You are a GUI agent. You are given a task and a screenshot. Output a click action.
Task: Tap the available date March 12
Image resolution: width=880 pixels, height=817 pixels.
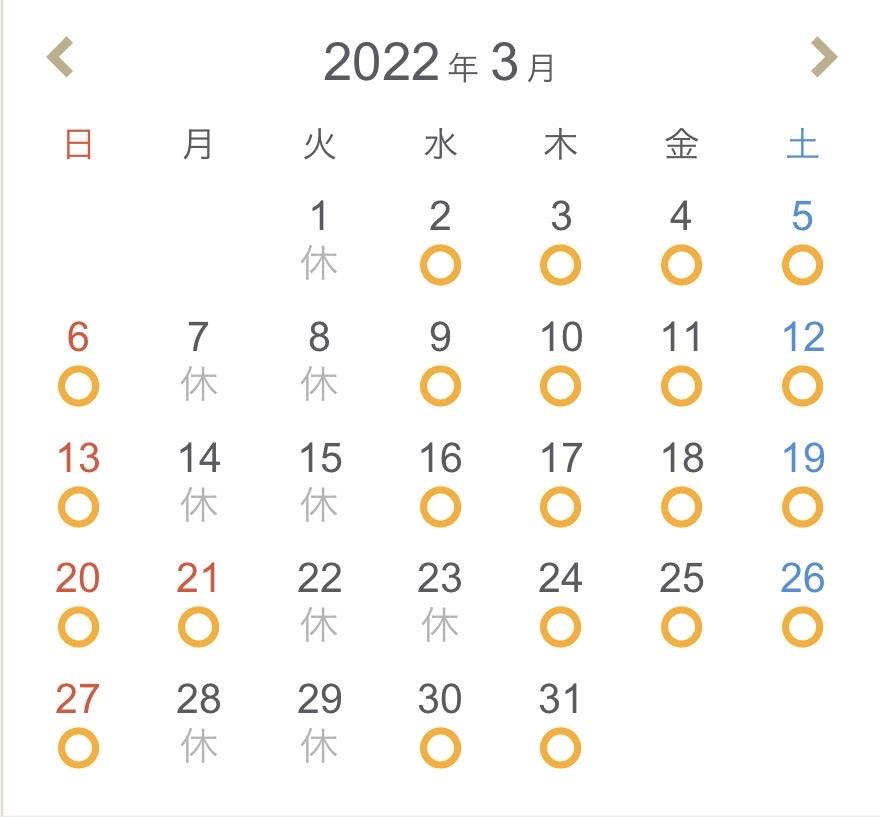(x=802, y=362)
